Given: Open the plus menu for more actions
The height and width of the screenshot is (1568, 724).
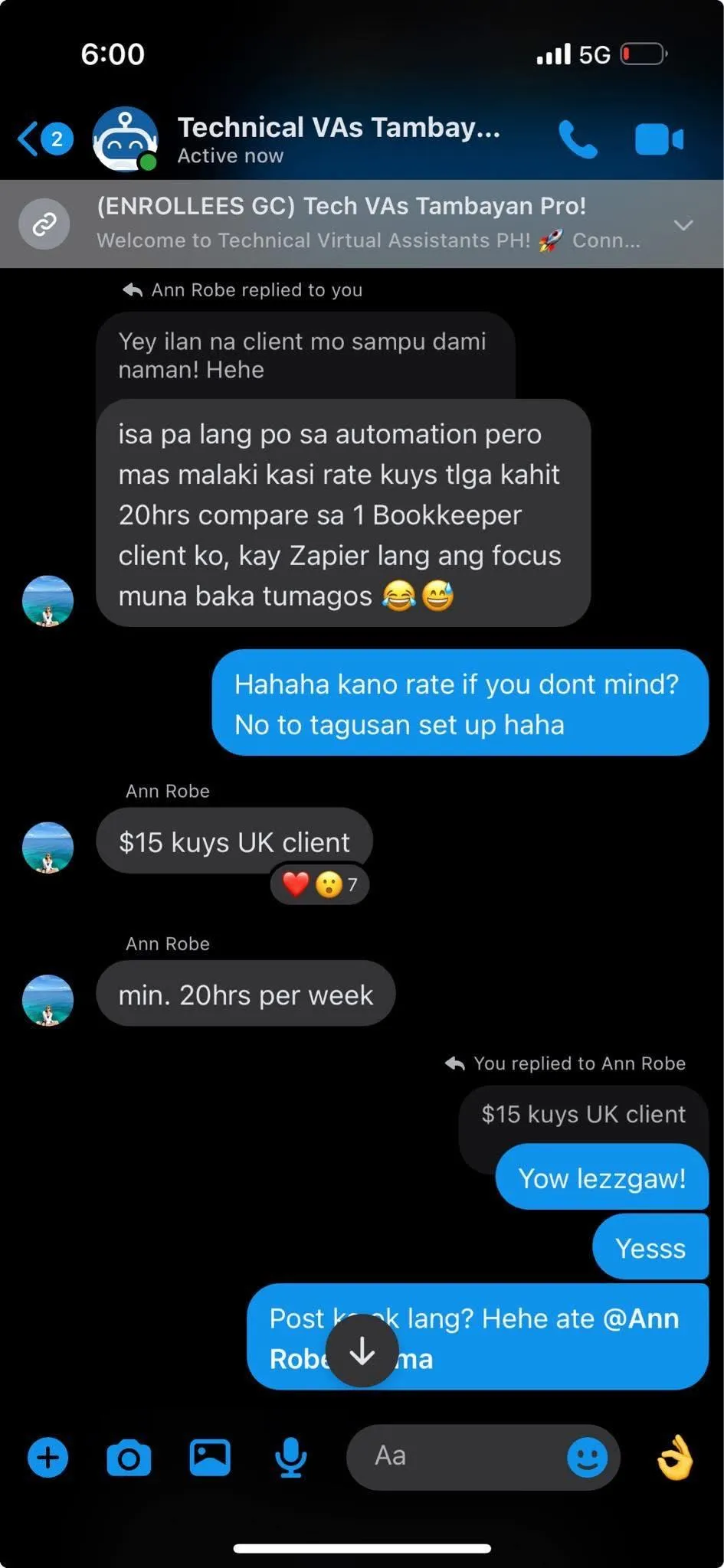Looking at the screenshot, I should (48, 1457).
